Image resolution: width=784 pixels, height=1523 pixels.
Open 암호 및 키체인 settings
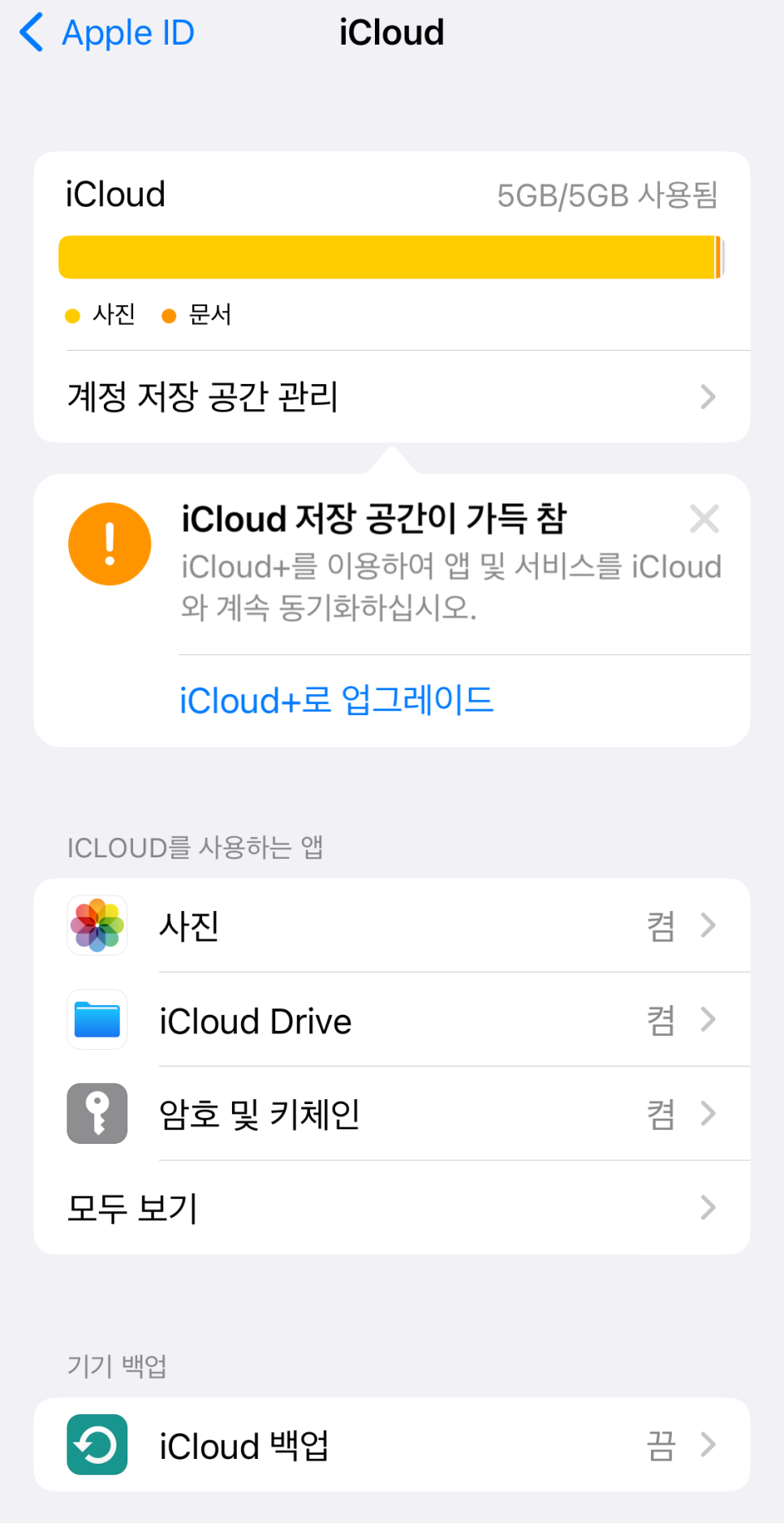391,1114
